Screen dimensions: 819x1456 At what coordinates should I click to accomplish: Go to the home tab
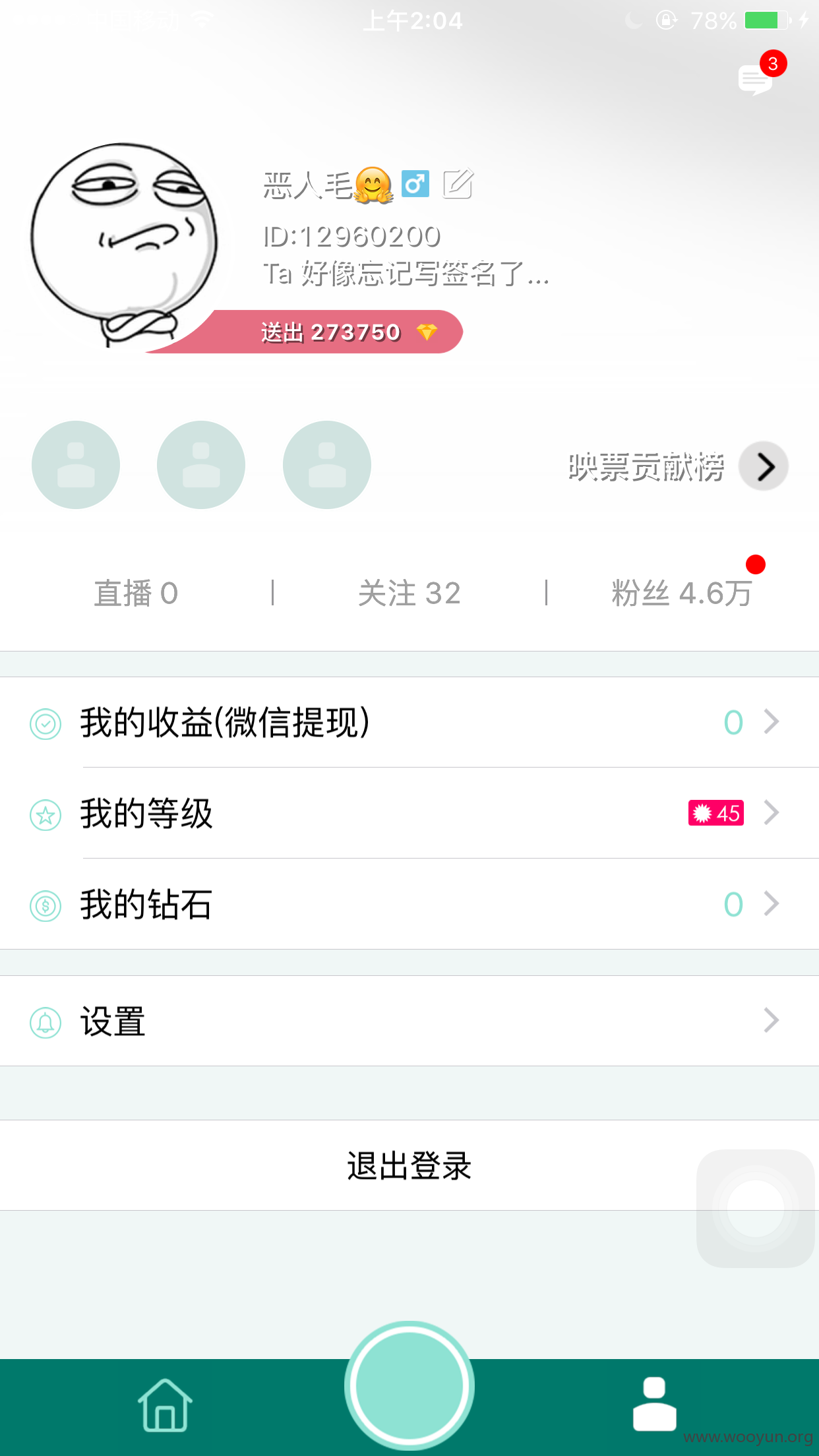pos(165,1405)
